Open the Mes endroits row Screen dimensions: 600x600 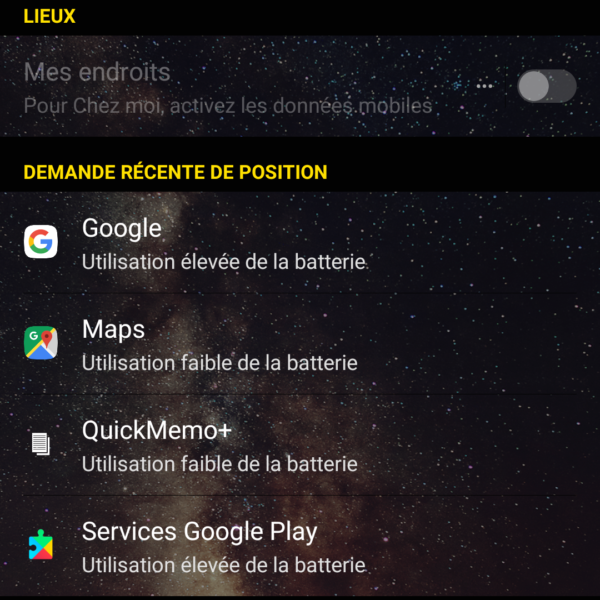coord(228,87)
